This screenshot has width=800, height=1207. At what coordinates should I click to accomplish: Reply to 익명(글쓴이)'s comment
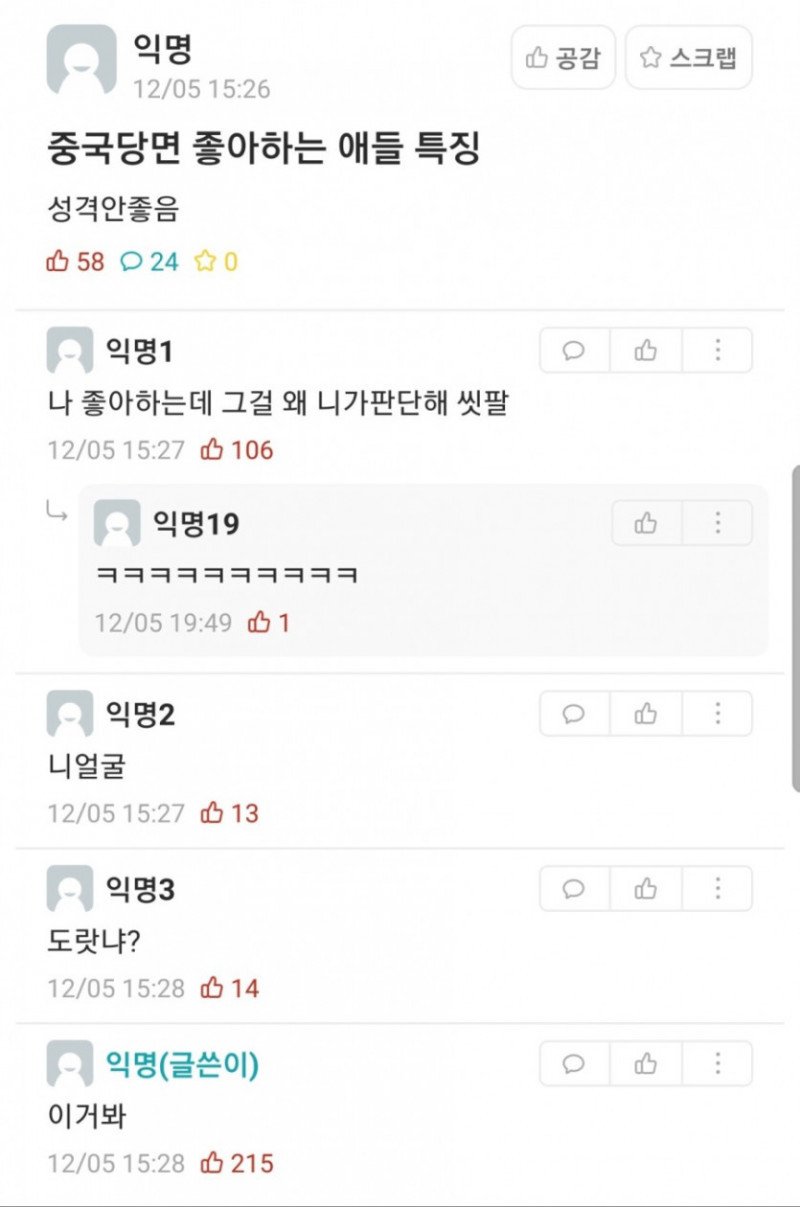[574, 1063]
